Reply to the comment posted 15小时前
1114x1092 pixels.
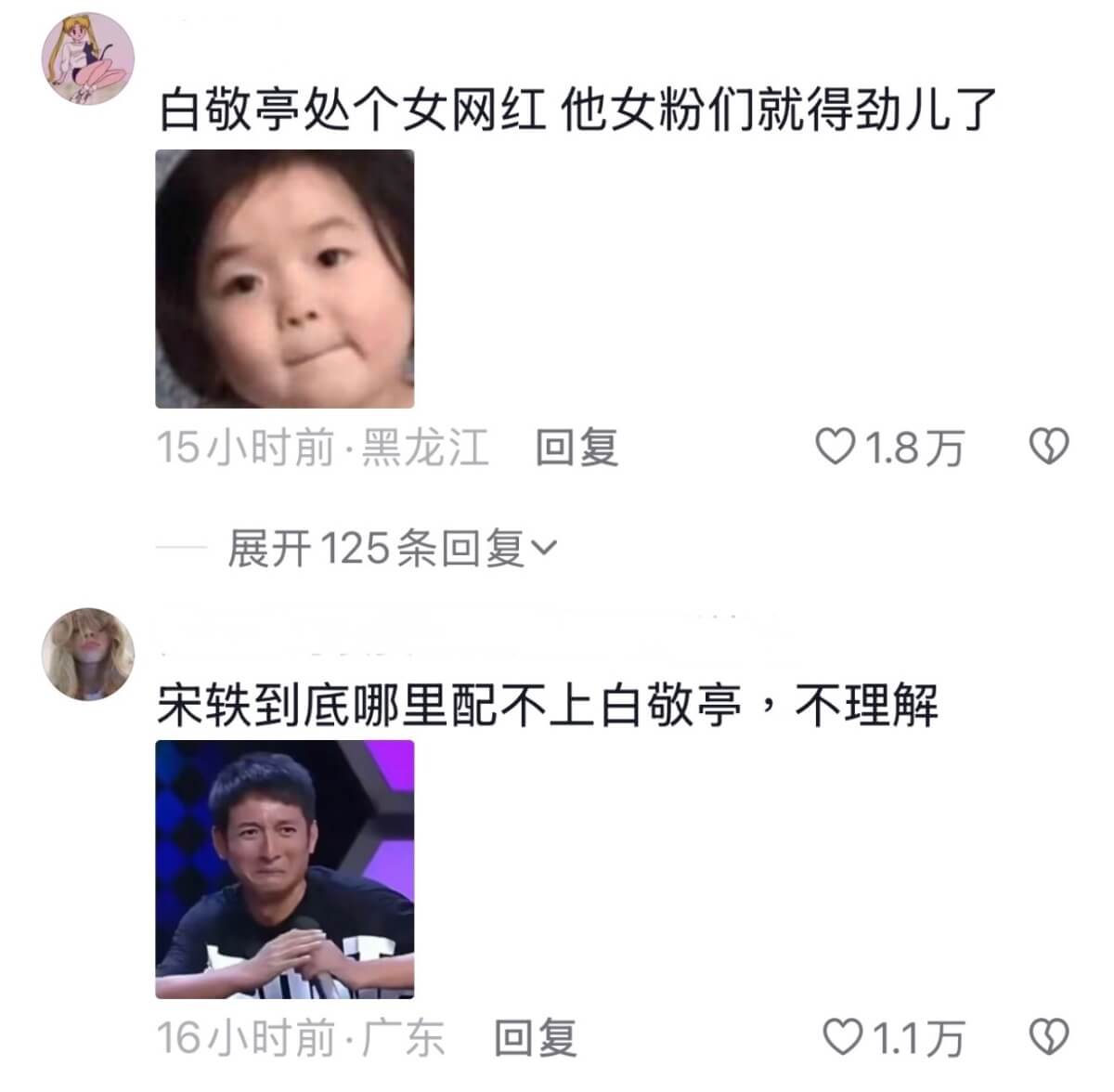[x=576, y=448]
